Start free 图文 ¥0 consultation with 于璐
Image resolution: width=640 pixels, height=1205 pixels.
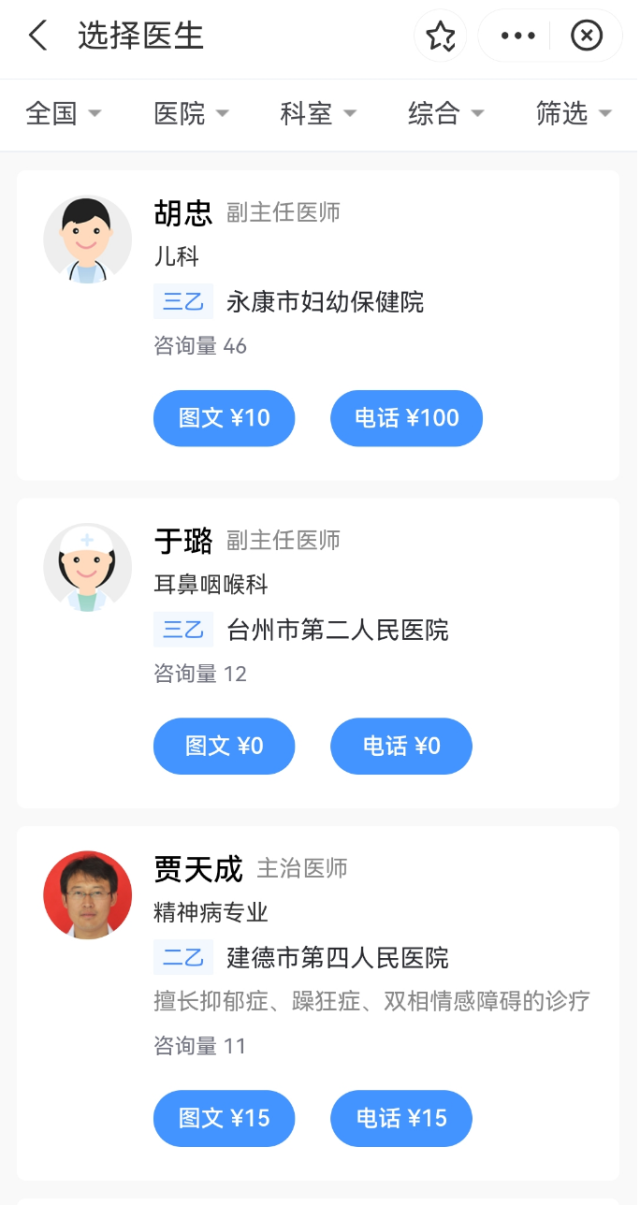click(224, 746)
